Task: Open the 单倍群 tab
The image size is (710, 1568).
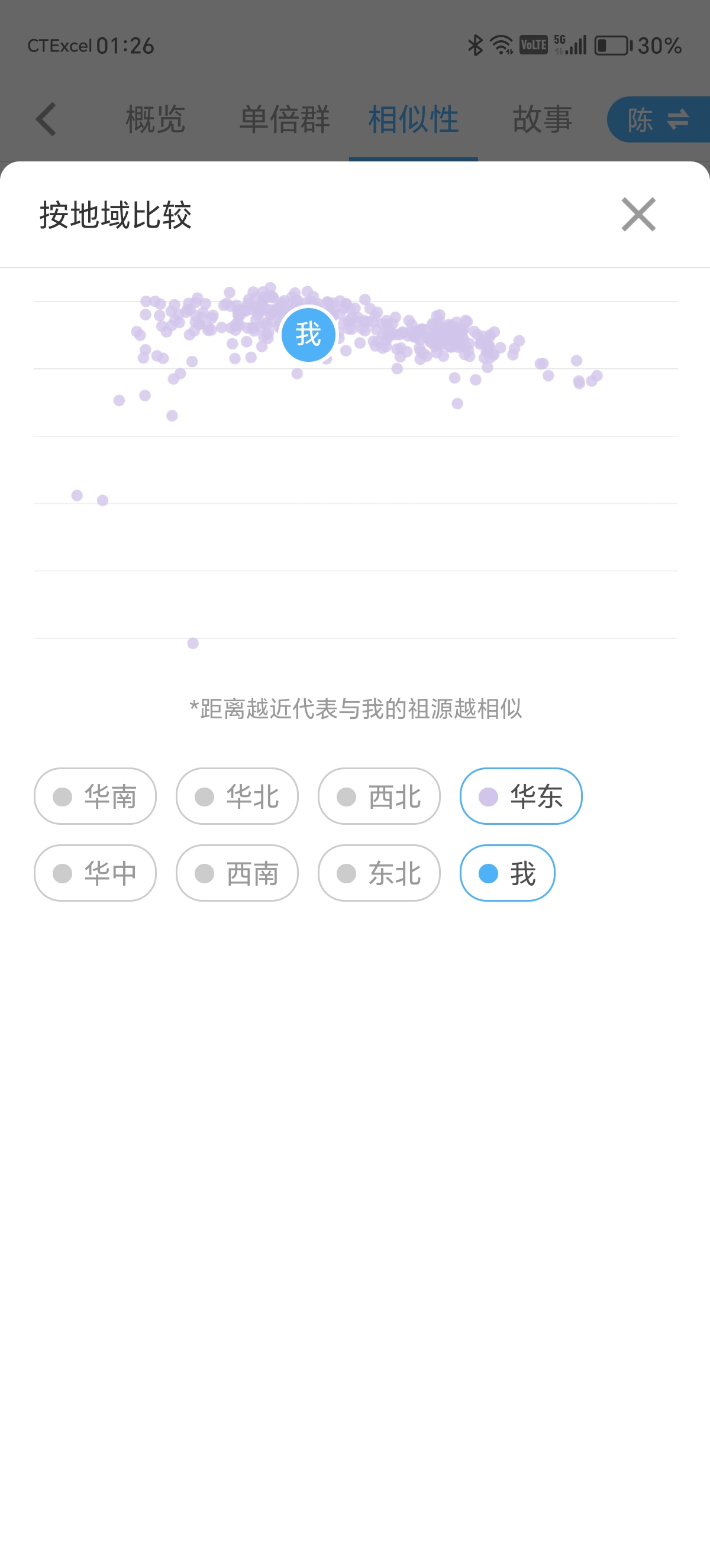Action: [285, 119]
